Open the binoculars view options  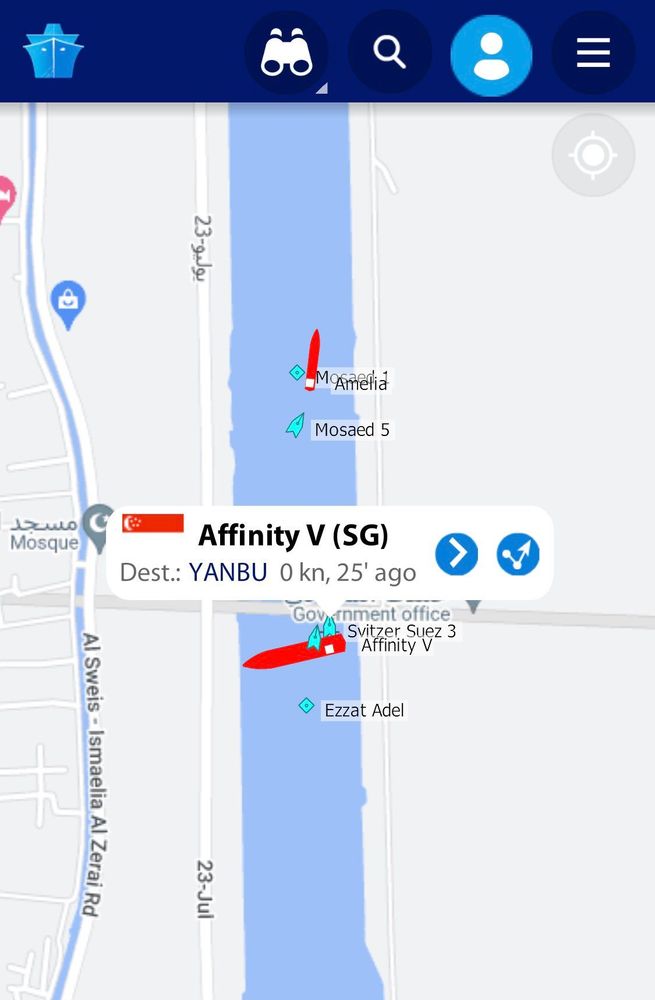click(x=287, y=53)
